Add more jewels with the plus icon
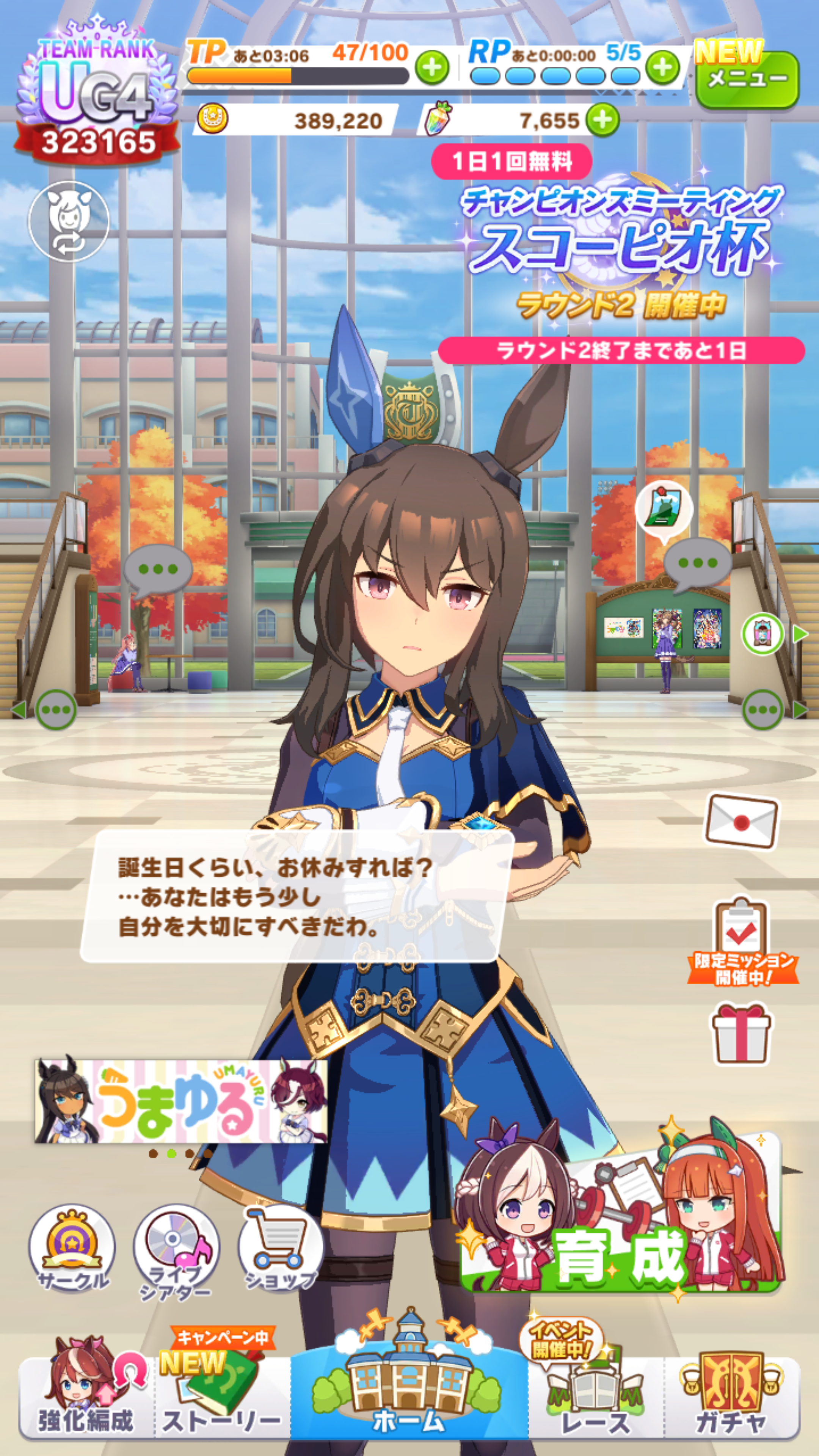This screenshot has width=819, height=1456. pos(602,120)
